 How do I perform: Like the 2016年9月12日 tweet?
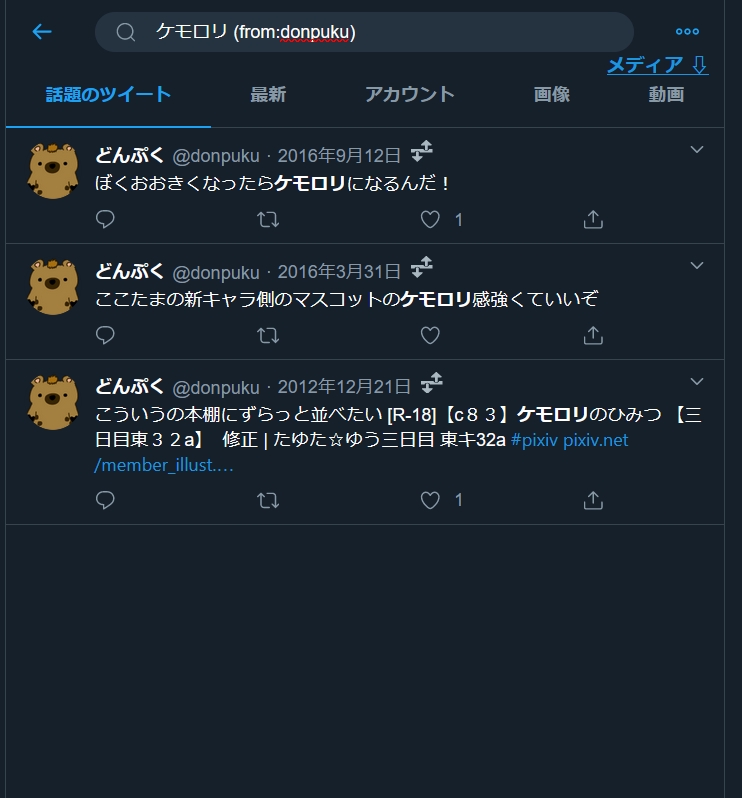pos(430,219)
